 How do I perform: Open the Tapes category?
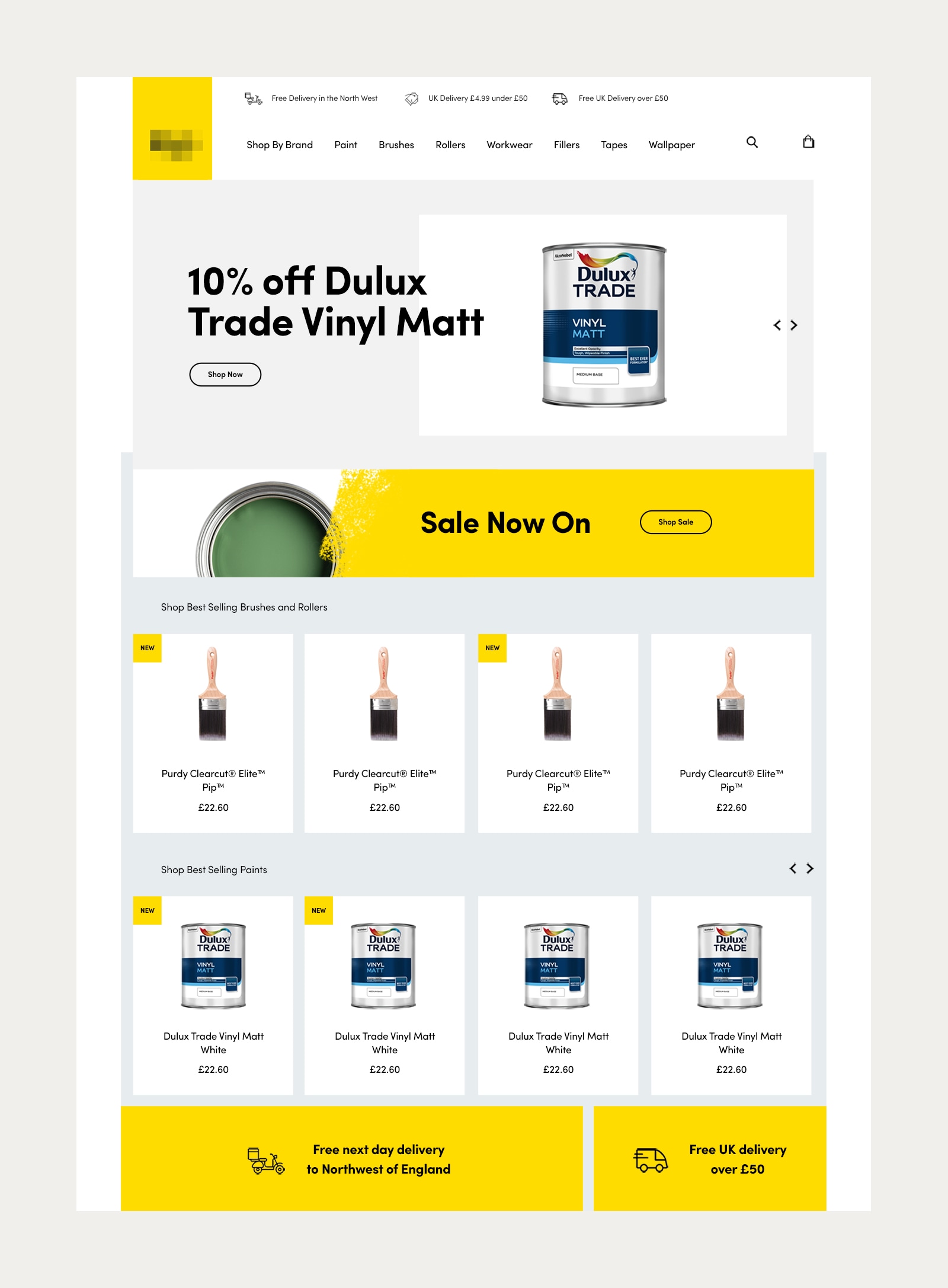point(614,145)
